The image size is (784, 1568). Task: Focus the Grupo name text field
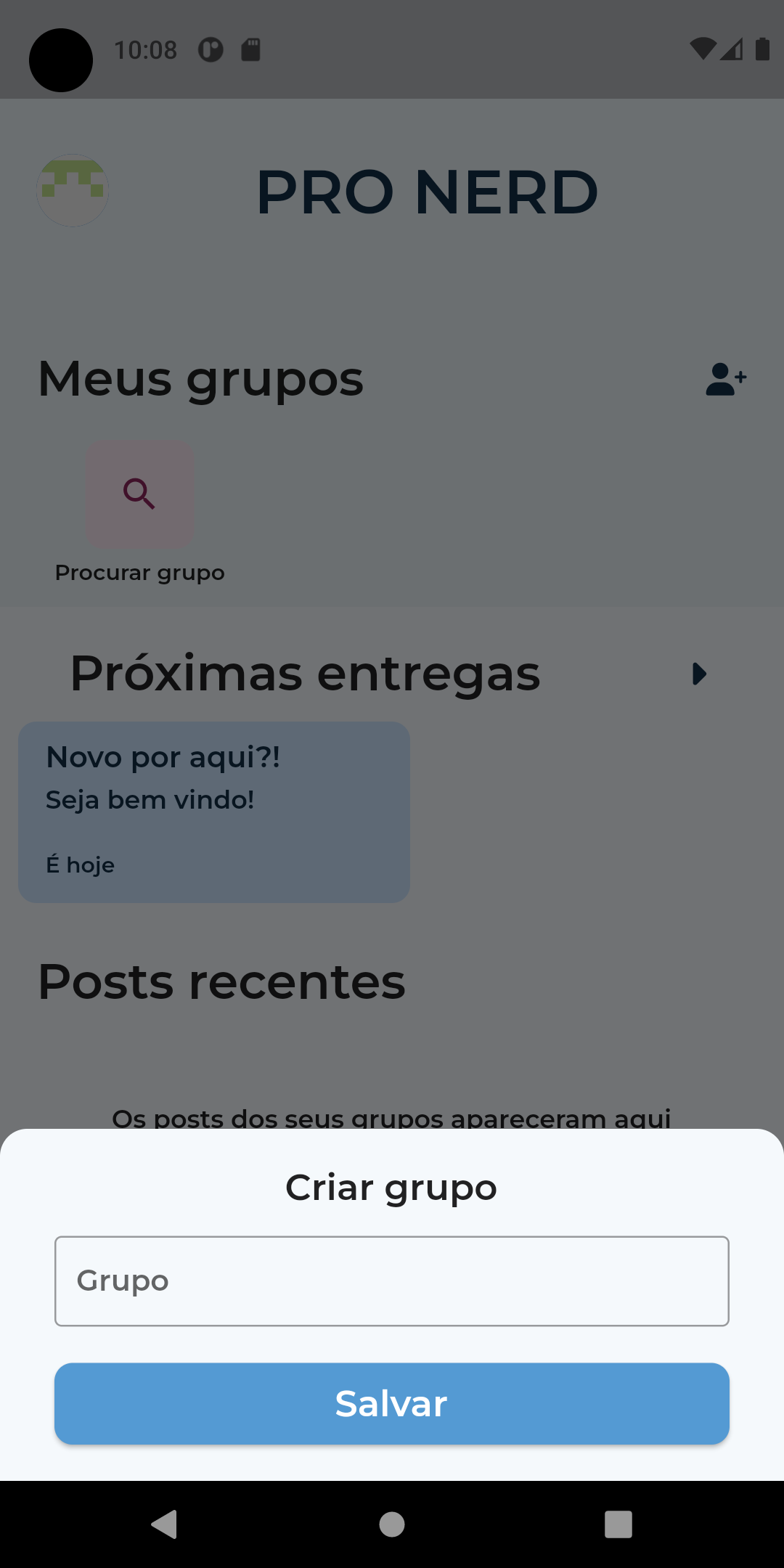392,1281
